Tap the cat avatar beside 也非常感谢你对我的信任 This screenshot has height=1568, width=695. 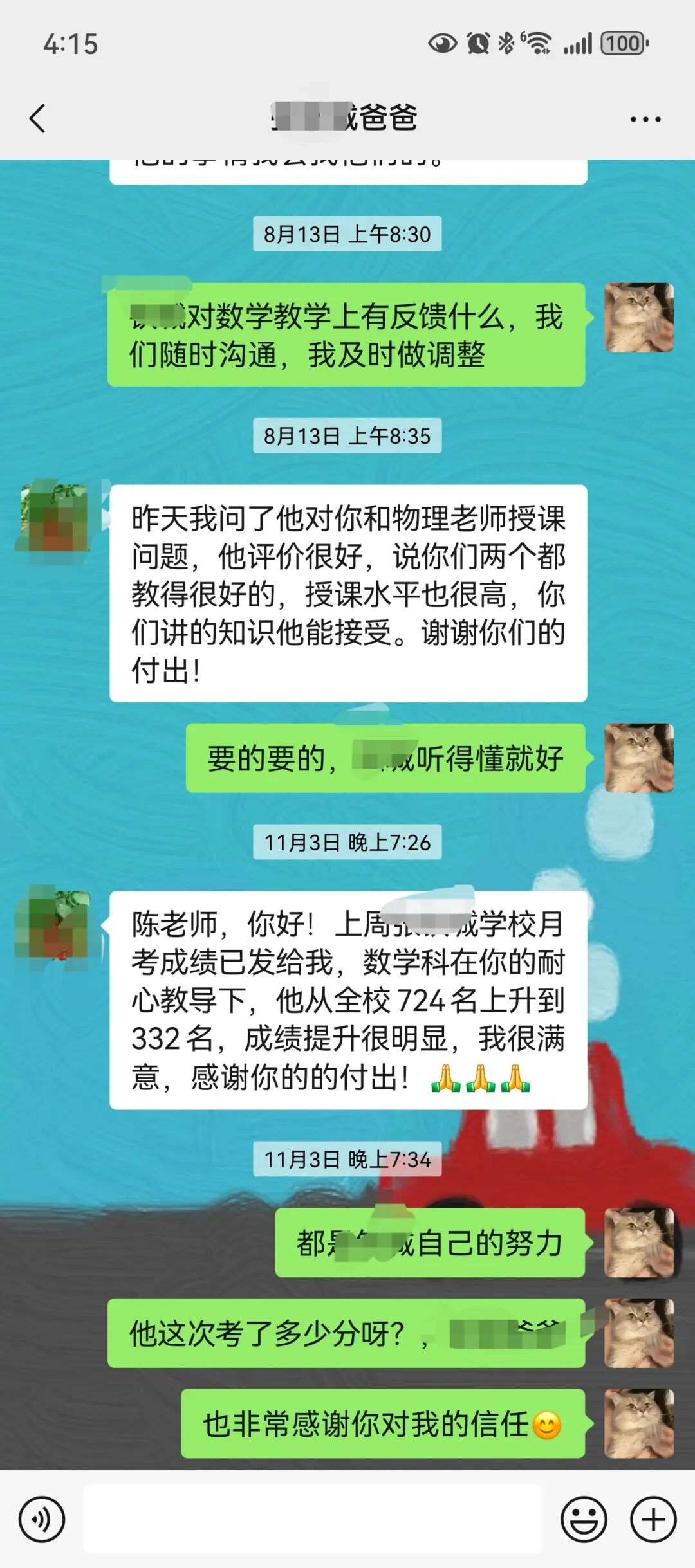(639, 1423)
